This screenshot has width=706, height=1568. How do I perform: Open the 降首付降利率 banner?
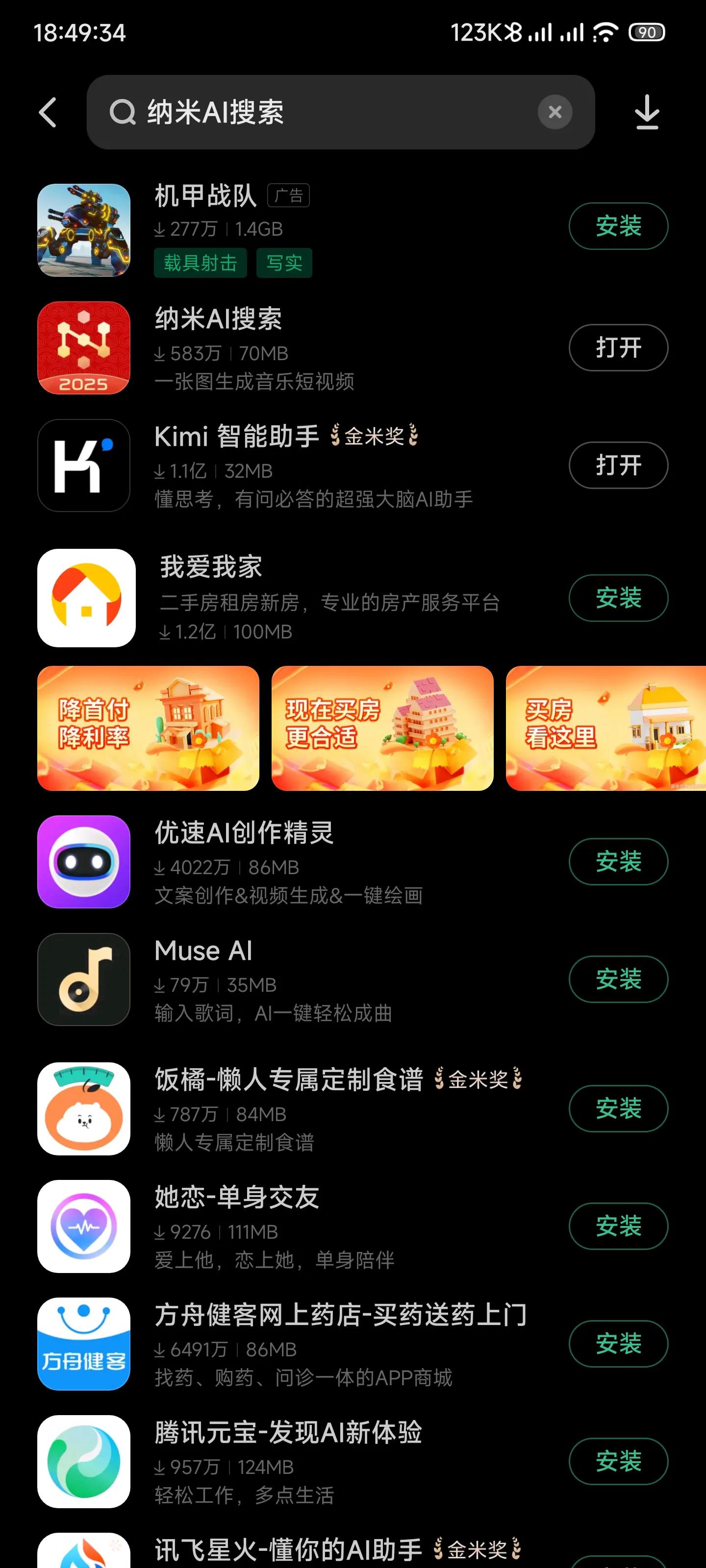click(148, 728)
